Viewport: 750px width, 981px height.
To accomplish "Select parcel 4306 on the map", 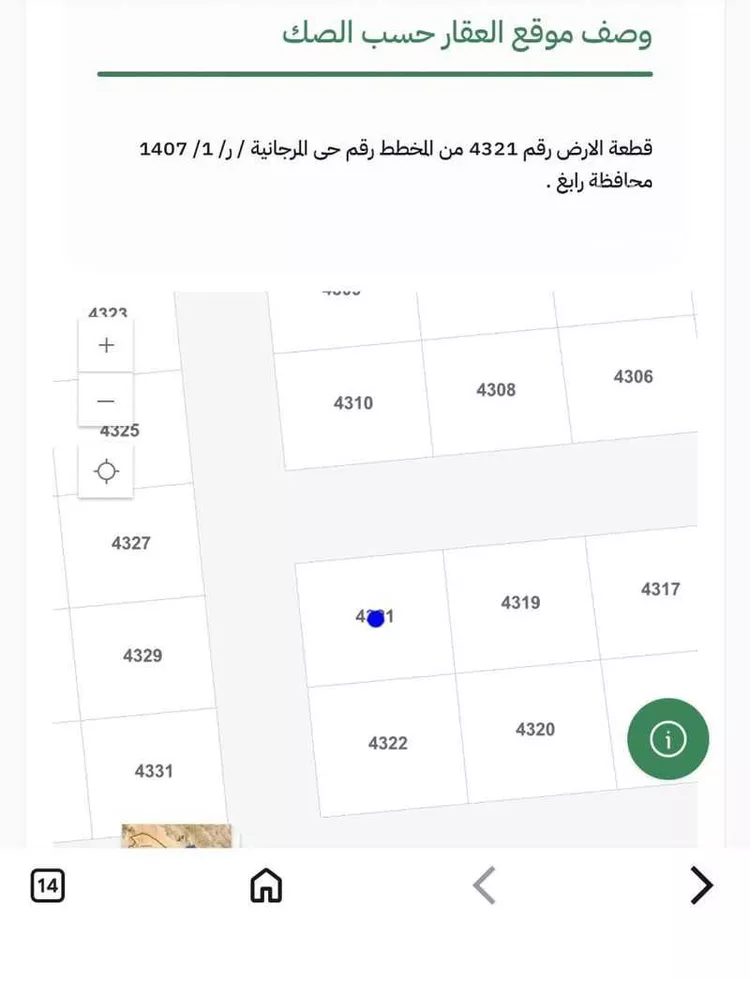I will 632,378.
